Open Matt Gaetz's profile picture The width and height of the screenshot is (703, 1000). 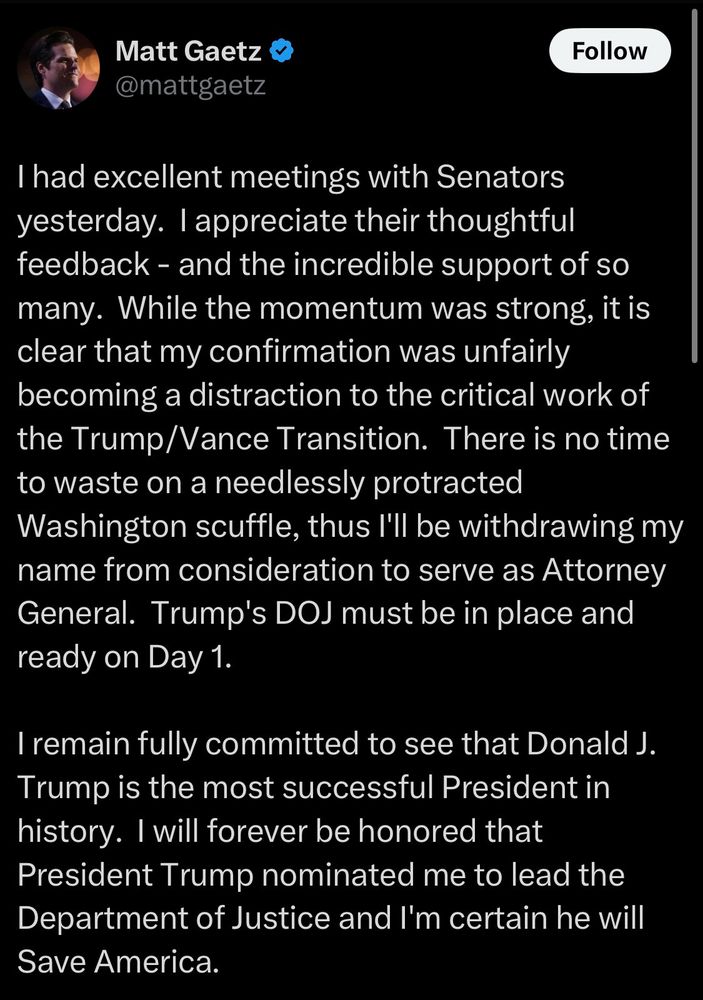coord(59,68)
